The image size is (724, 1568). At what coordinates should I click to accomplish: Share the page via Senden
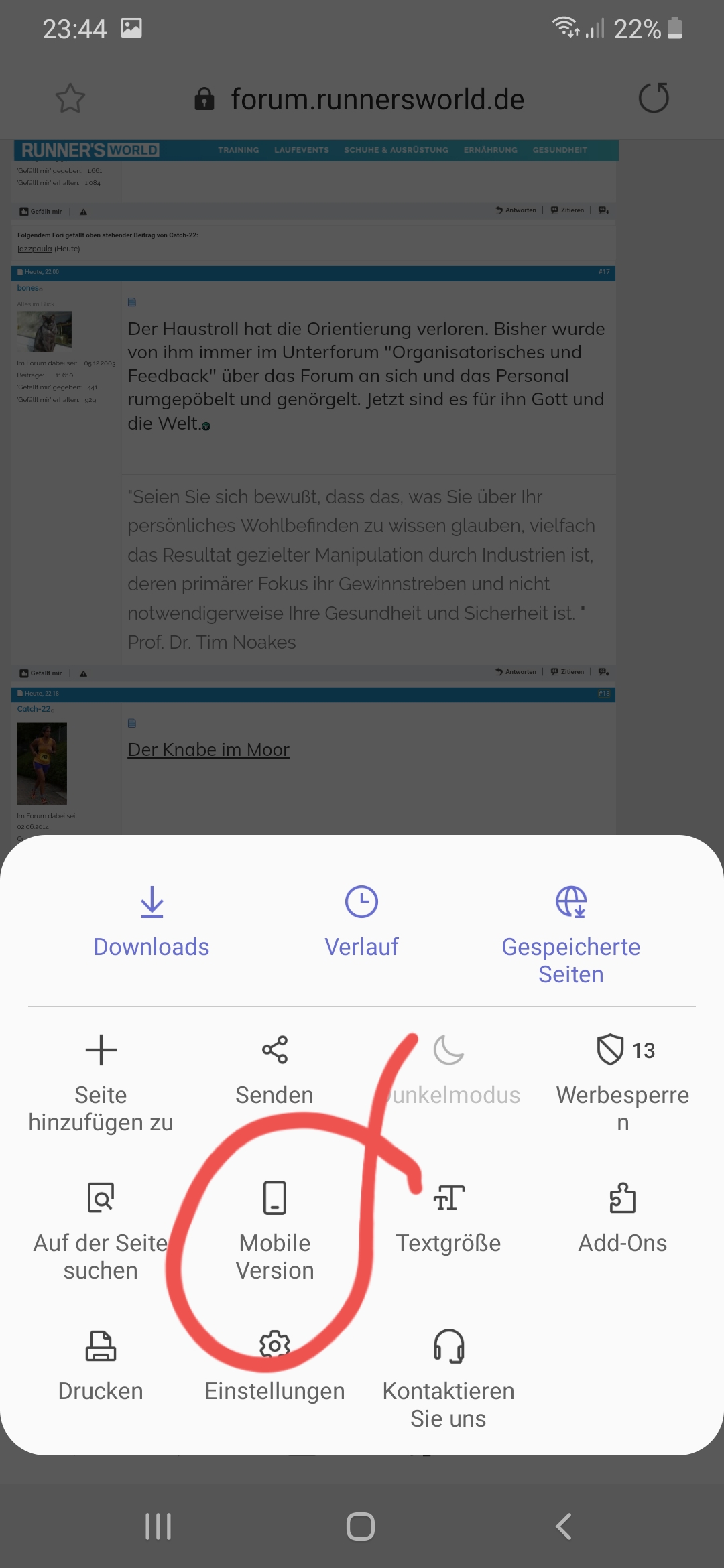click(x=275, y=1069)
